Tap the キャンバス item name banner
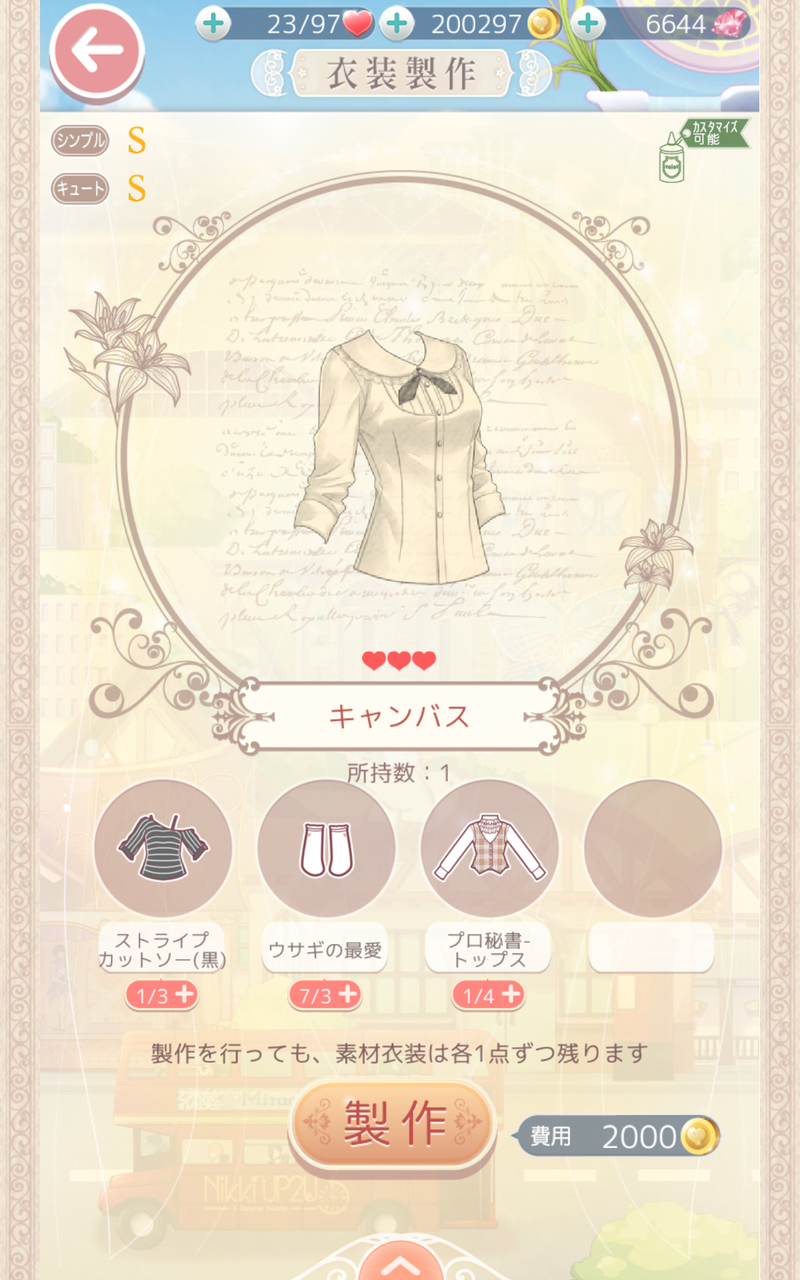 click(x=399, y=716)
